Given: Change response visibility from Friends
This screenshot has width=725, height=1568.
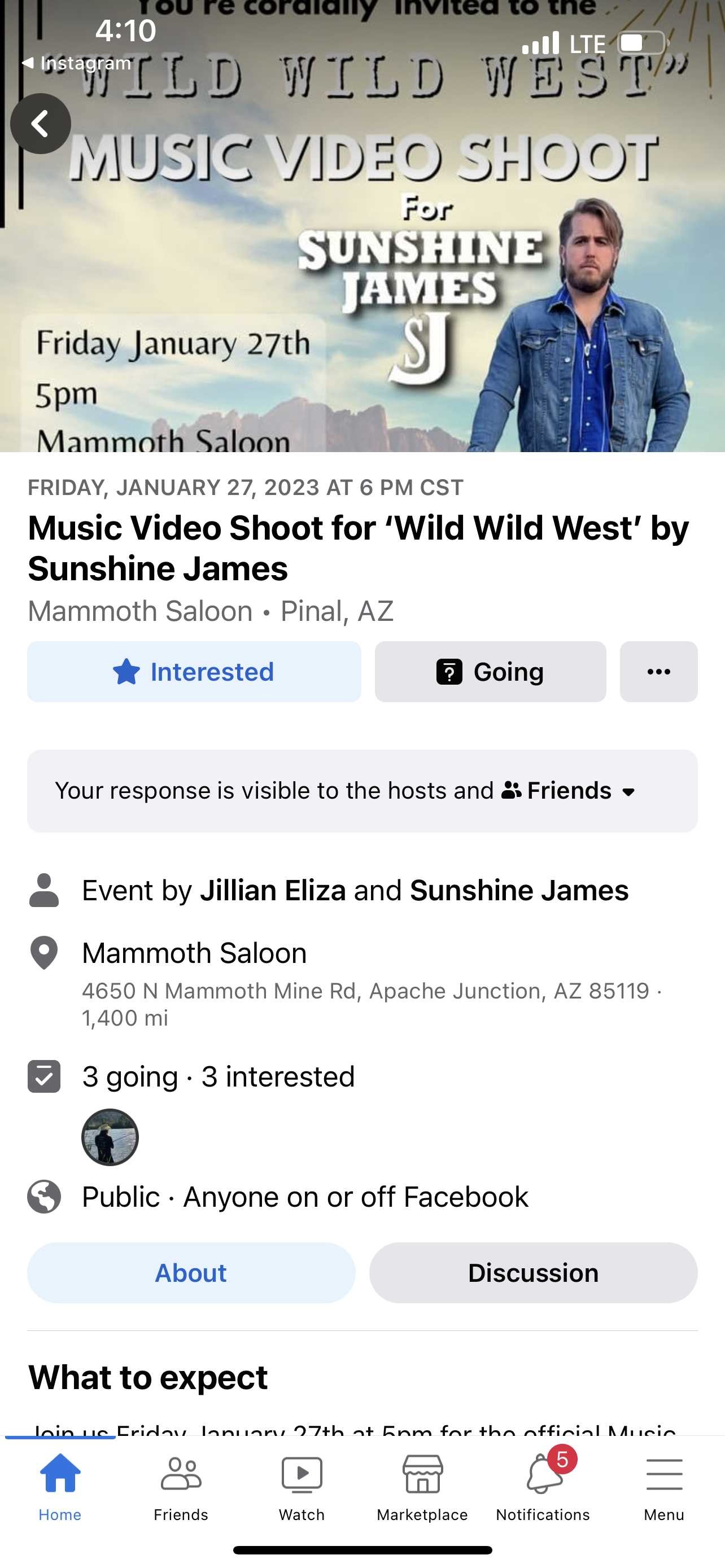Looking at the screenshot, I should (569, 791).
